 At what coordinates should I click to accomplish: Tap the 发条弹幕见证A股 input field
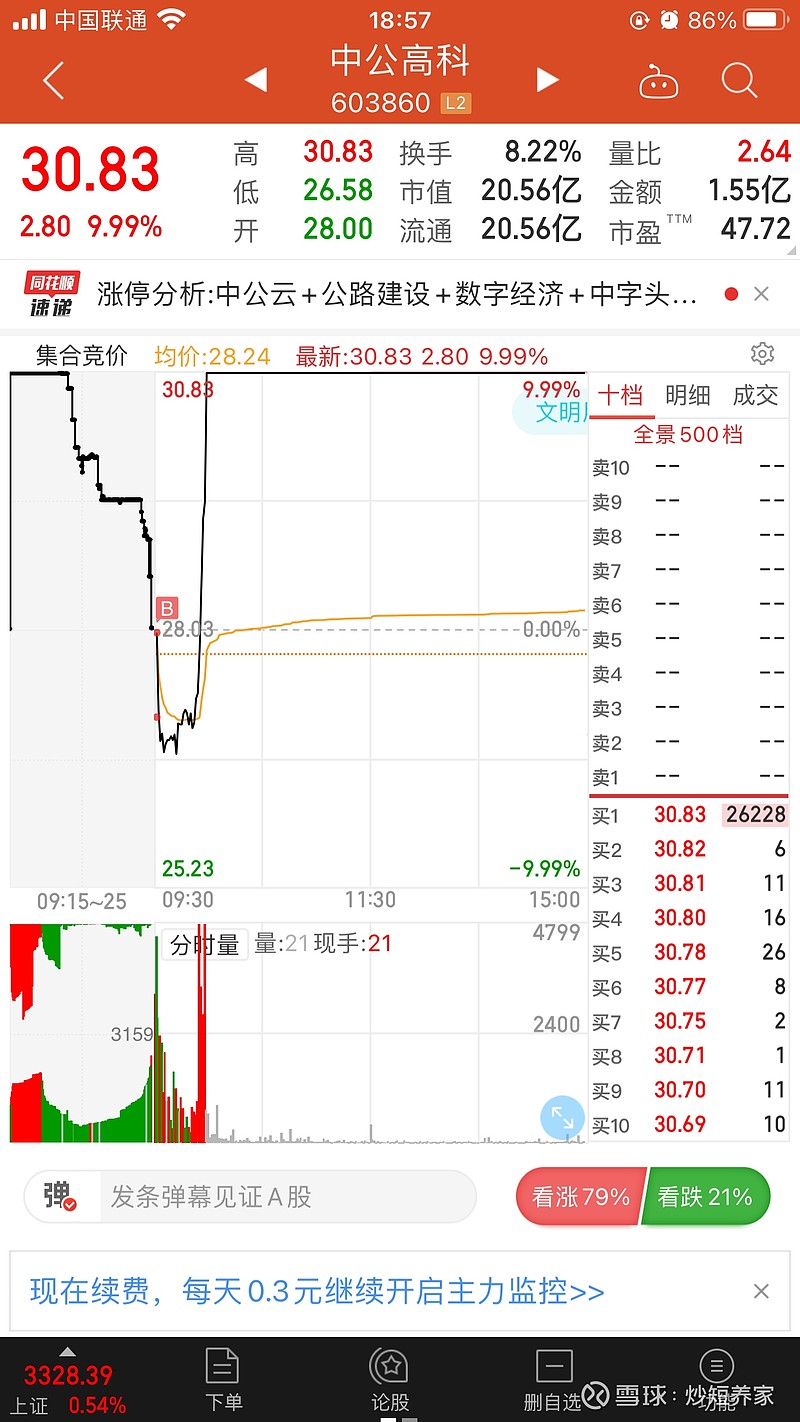pyautogui.click(x=288, y=1196)
